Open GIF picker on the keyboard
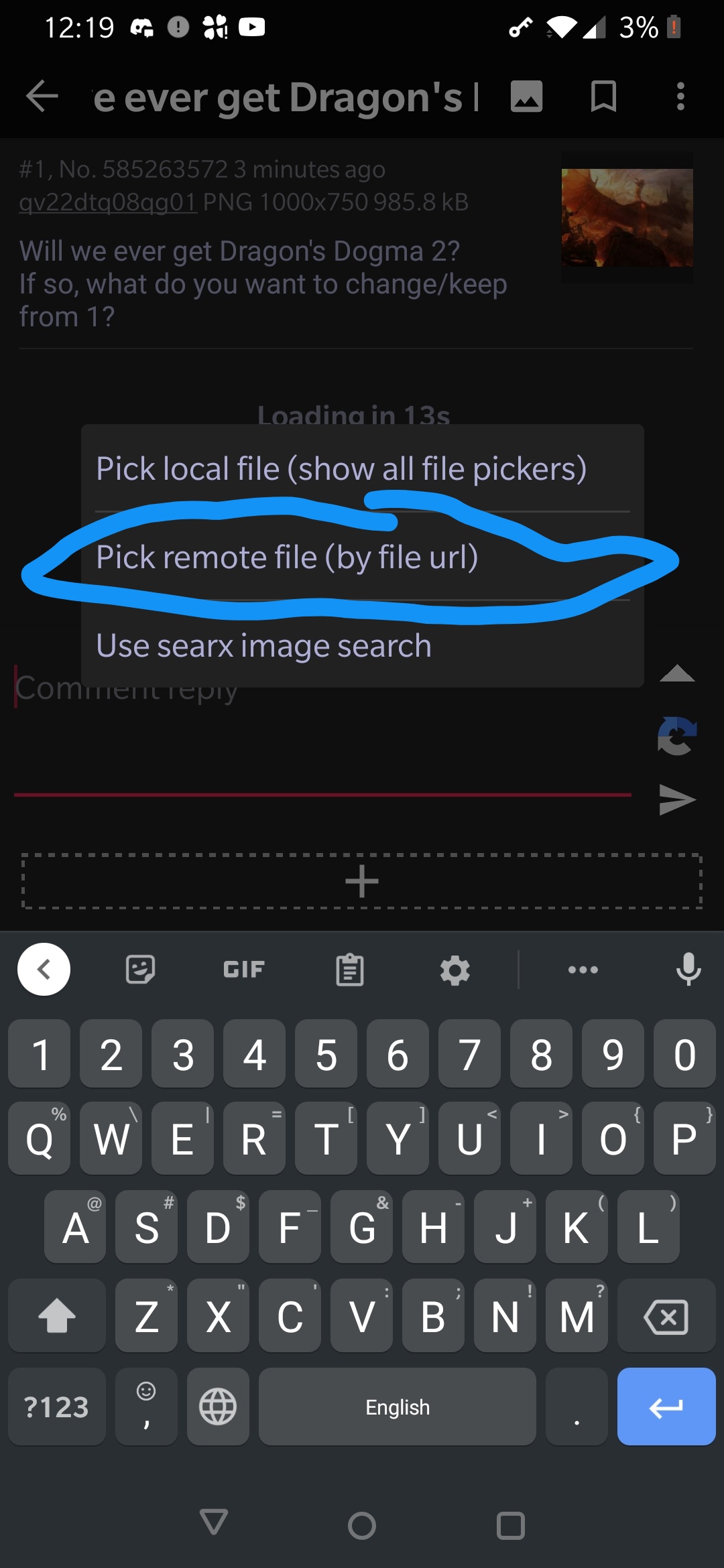This screenshot has width=724, height=1568. pos(244,969)
